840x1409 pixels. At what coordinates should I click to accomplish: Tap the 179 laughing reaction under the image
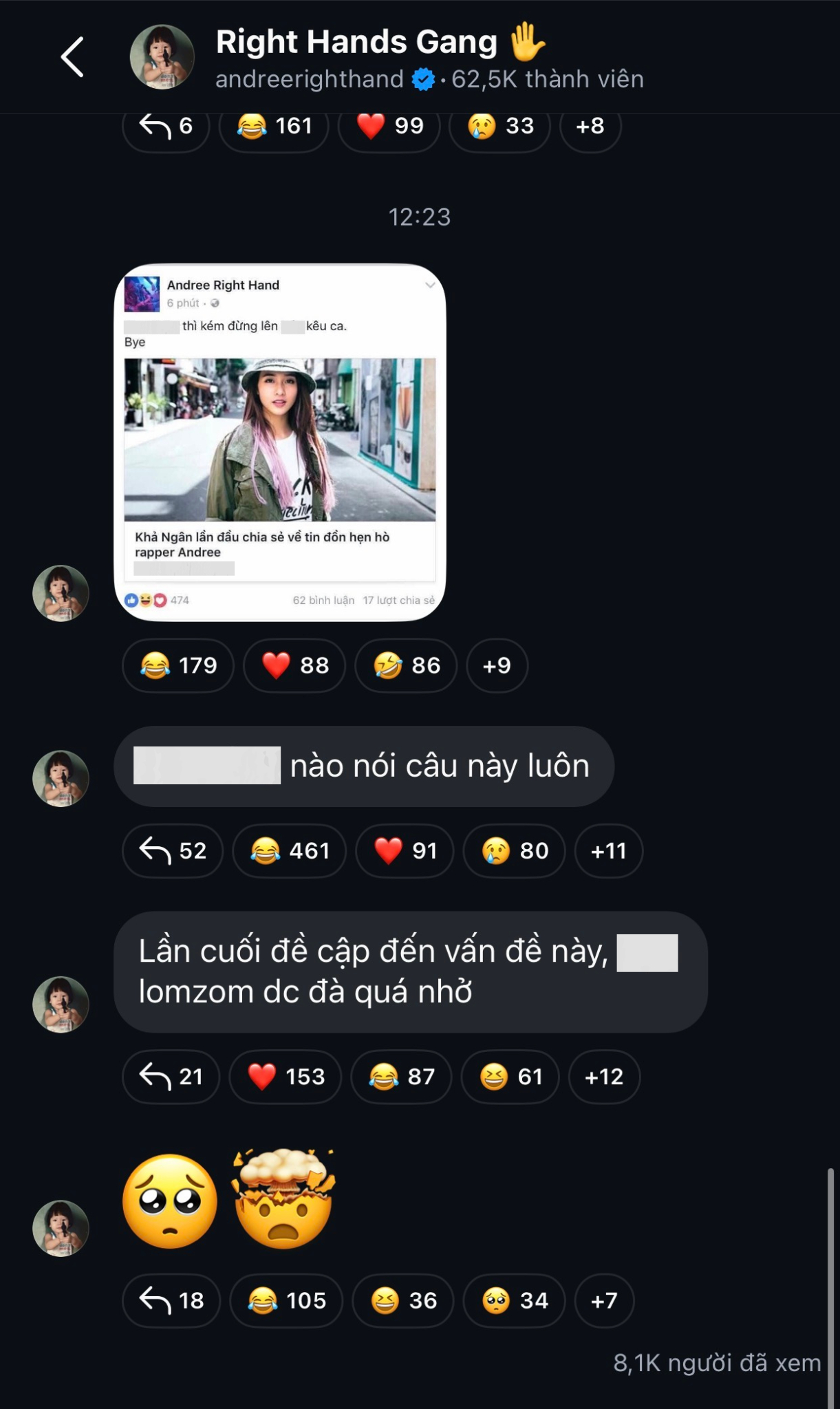point(178,665)
